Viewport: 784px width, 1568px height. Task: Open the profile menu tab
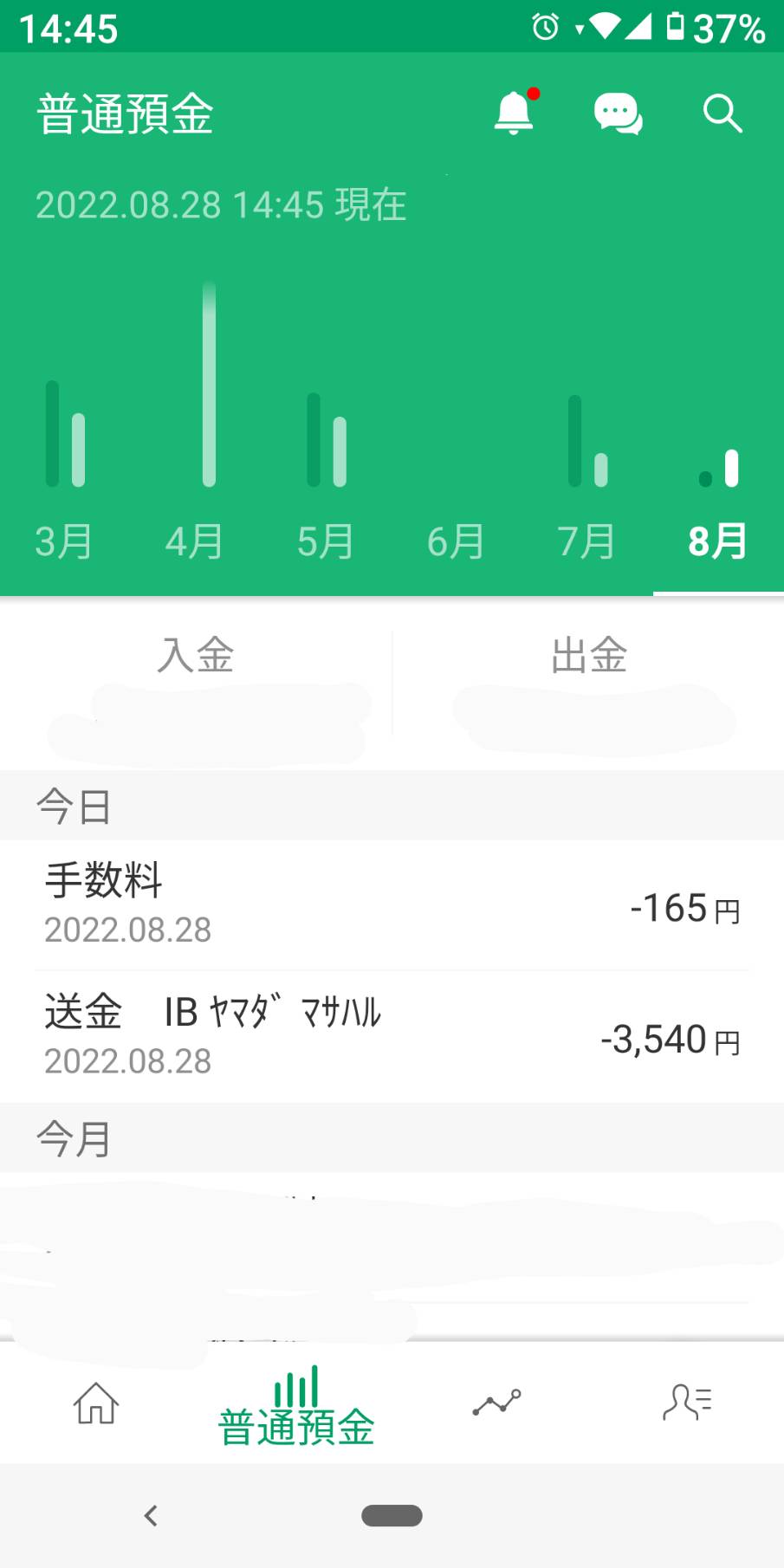pos(688,1402)
